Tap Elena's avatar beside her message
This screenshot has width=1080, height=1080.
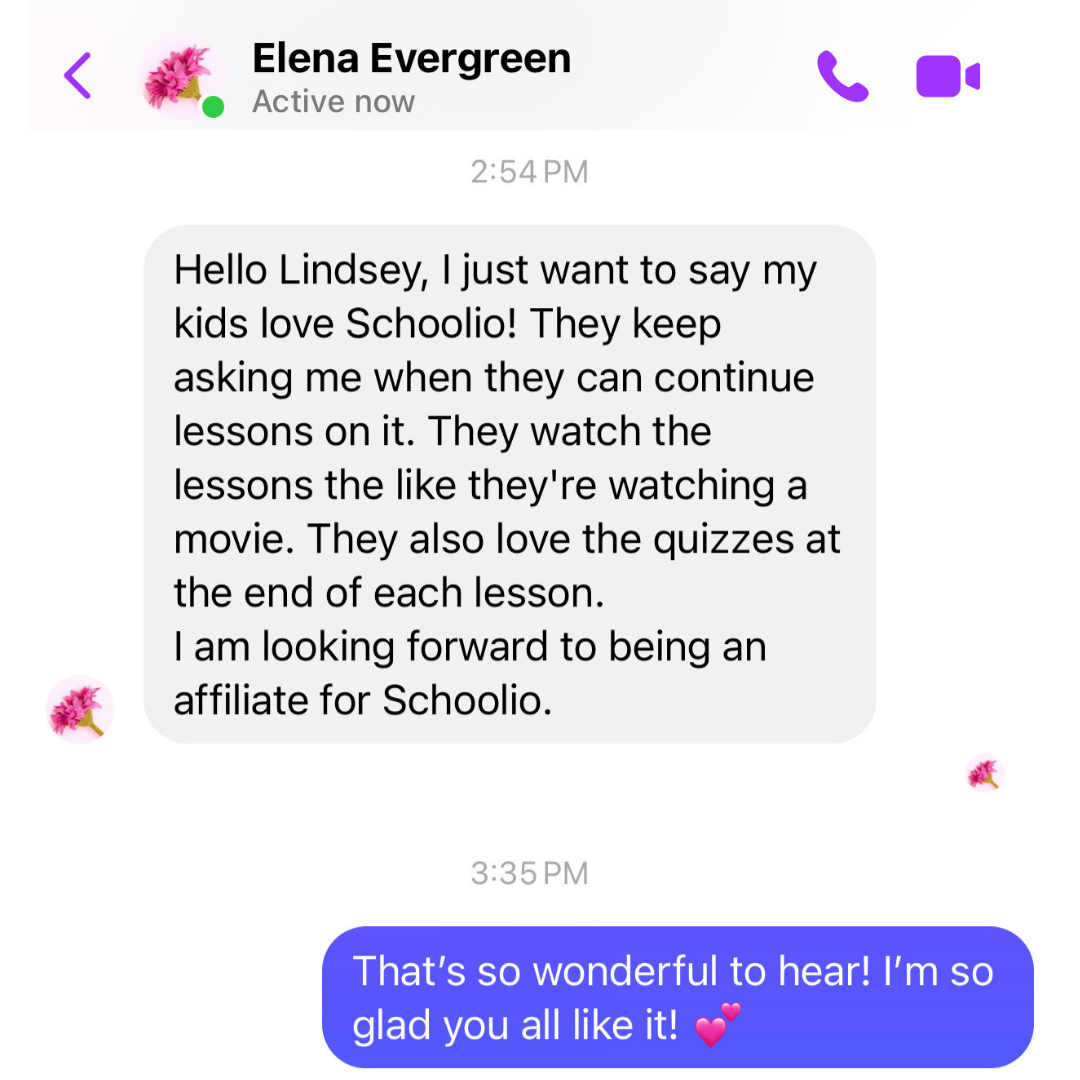point(80,708)
